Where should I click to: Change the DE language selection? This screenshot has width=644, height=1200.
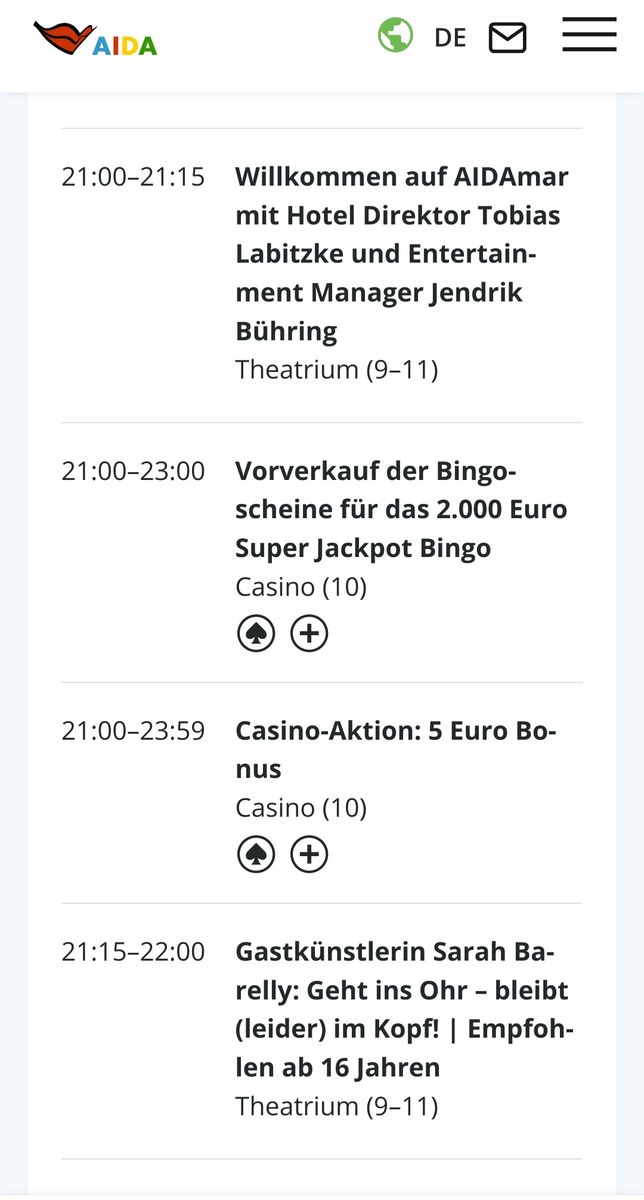(x=450, y=38)
